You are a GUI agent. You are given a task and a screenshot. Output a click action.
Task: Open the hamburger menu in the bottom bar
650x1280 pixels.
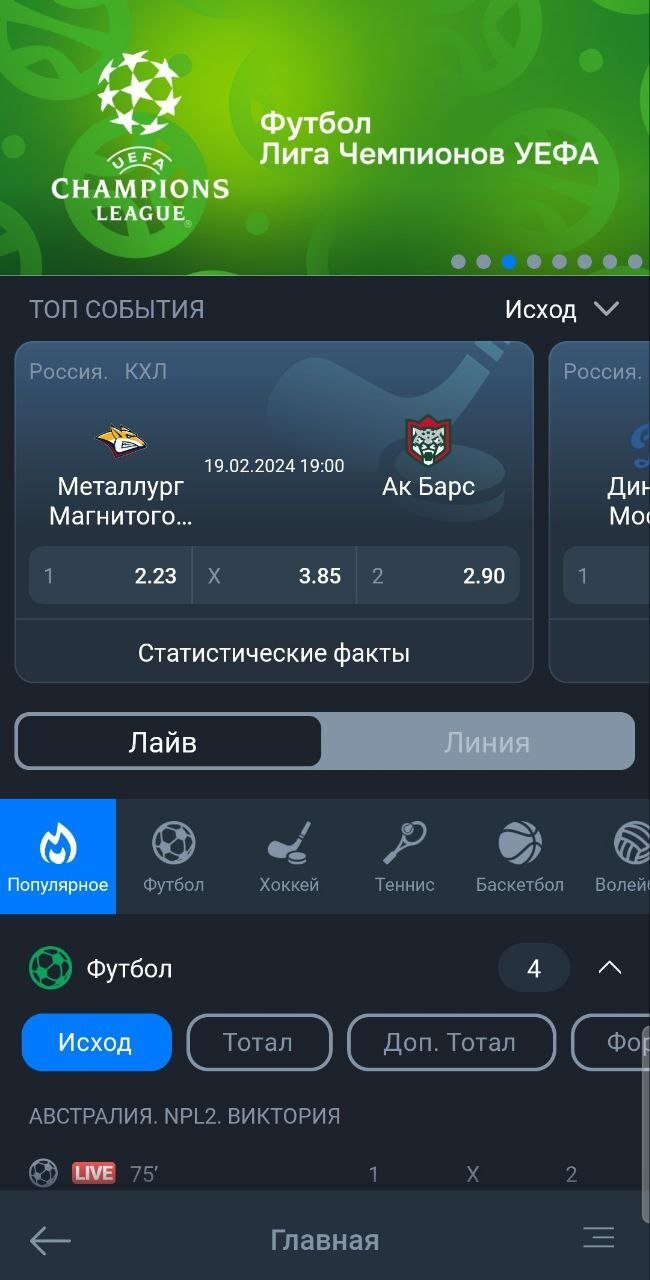(599, 1238)
